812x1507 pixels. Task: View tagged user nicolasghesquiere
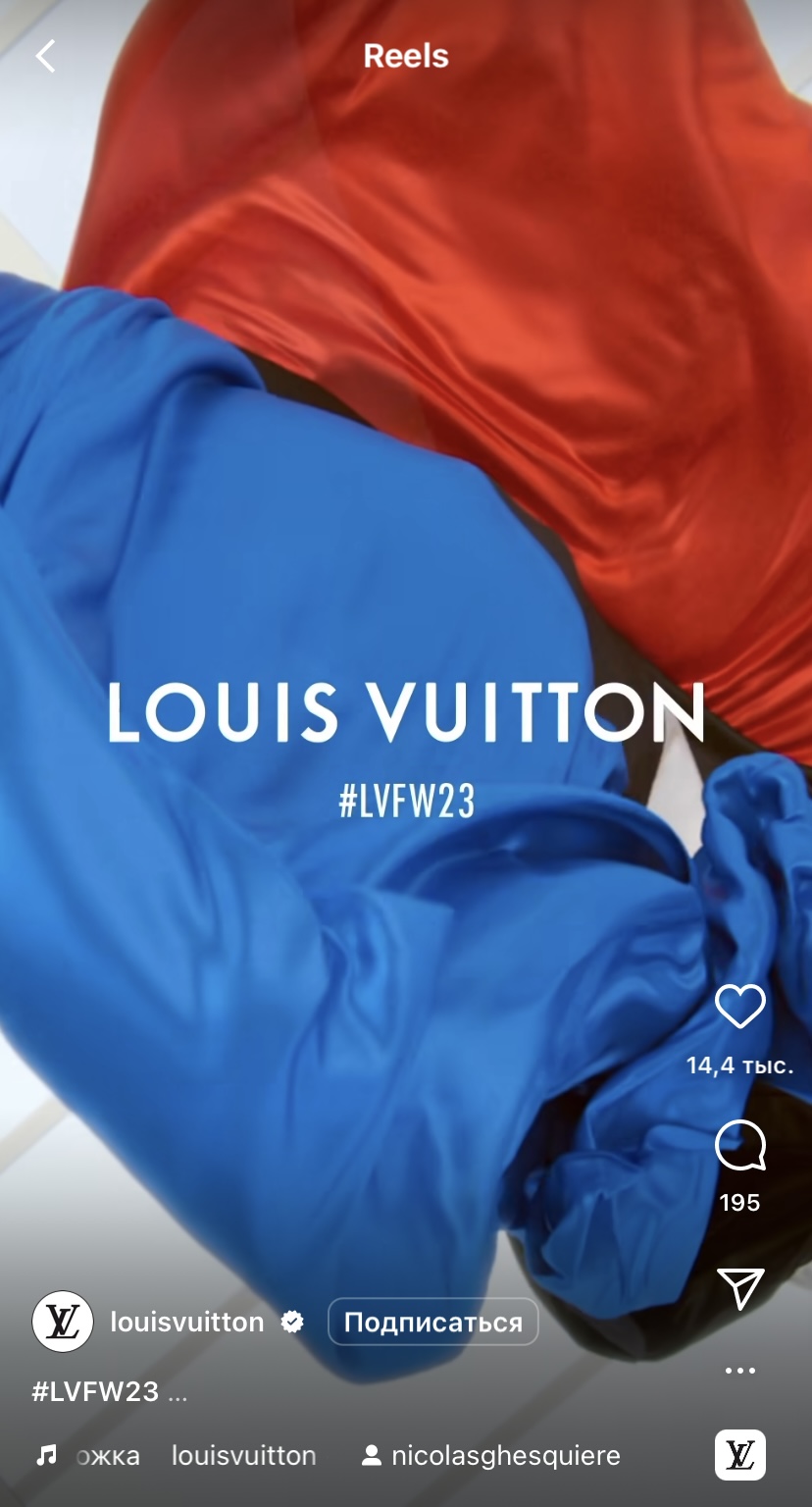(x=491, y=1455)
